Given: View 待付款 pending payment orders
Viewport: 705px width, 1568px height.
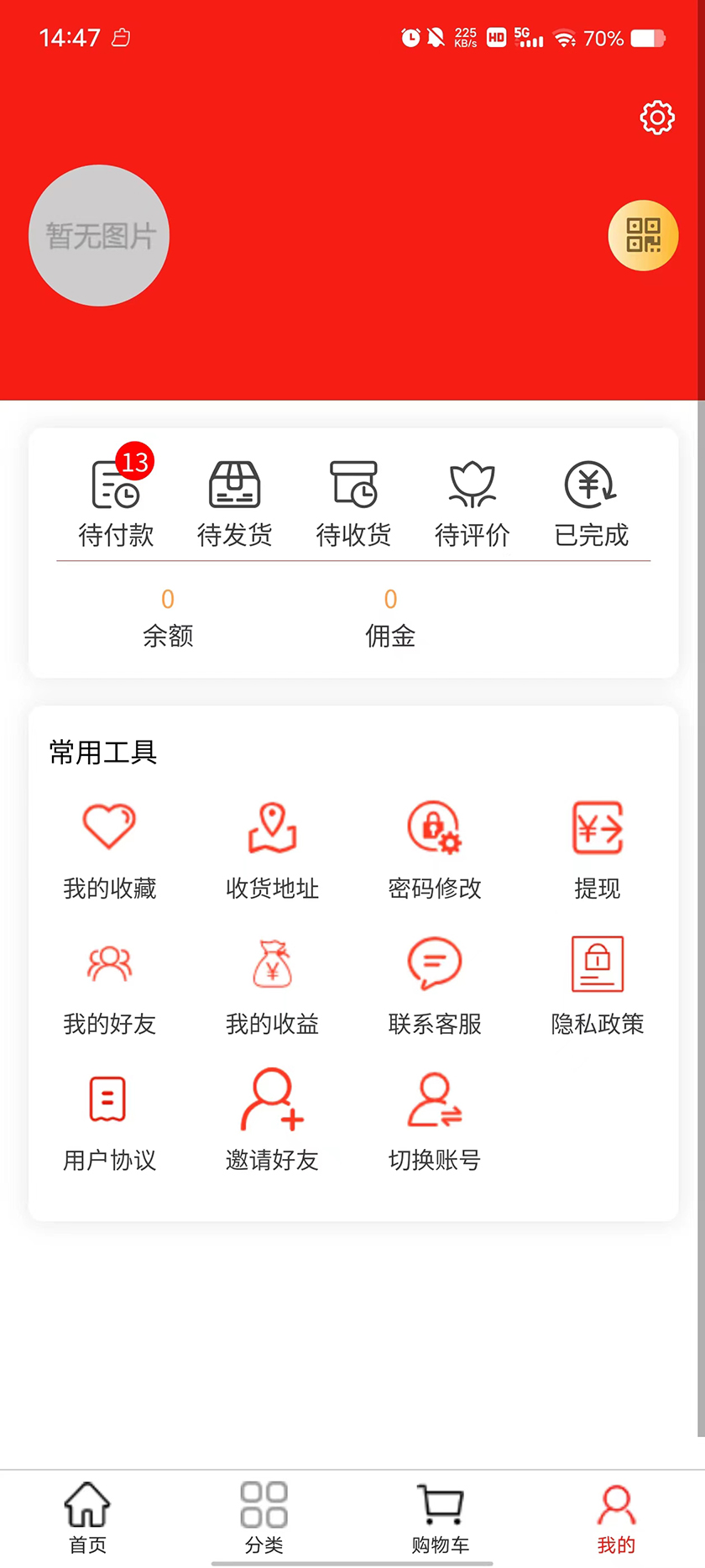Looking at the screenshot, I should pos(116,502).
